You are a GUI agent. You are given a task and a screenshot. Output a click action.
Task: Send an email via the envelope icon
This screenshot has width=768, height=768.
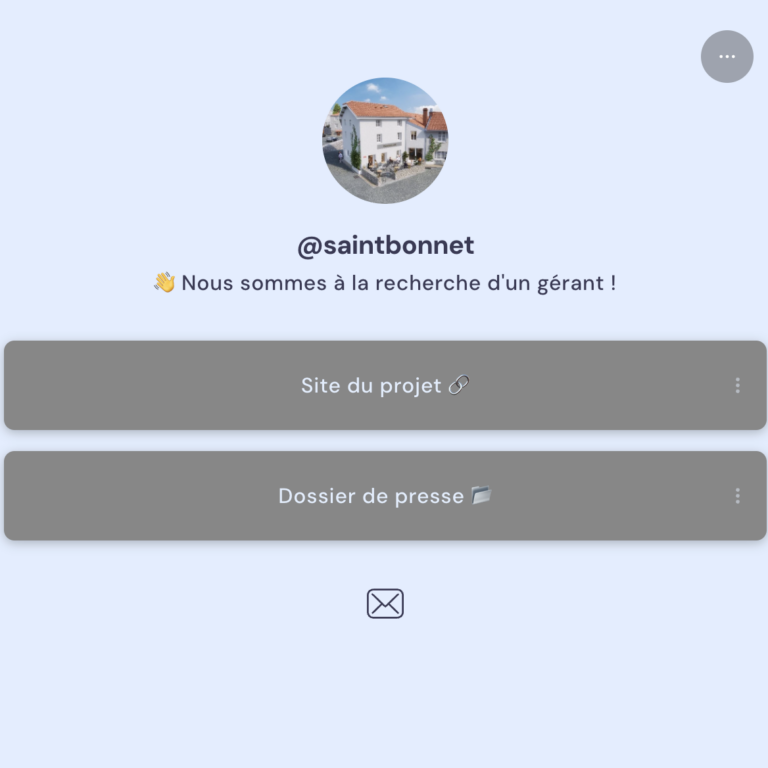[x=385, y=604]
